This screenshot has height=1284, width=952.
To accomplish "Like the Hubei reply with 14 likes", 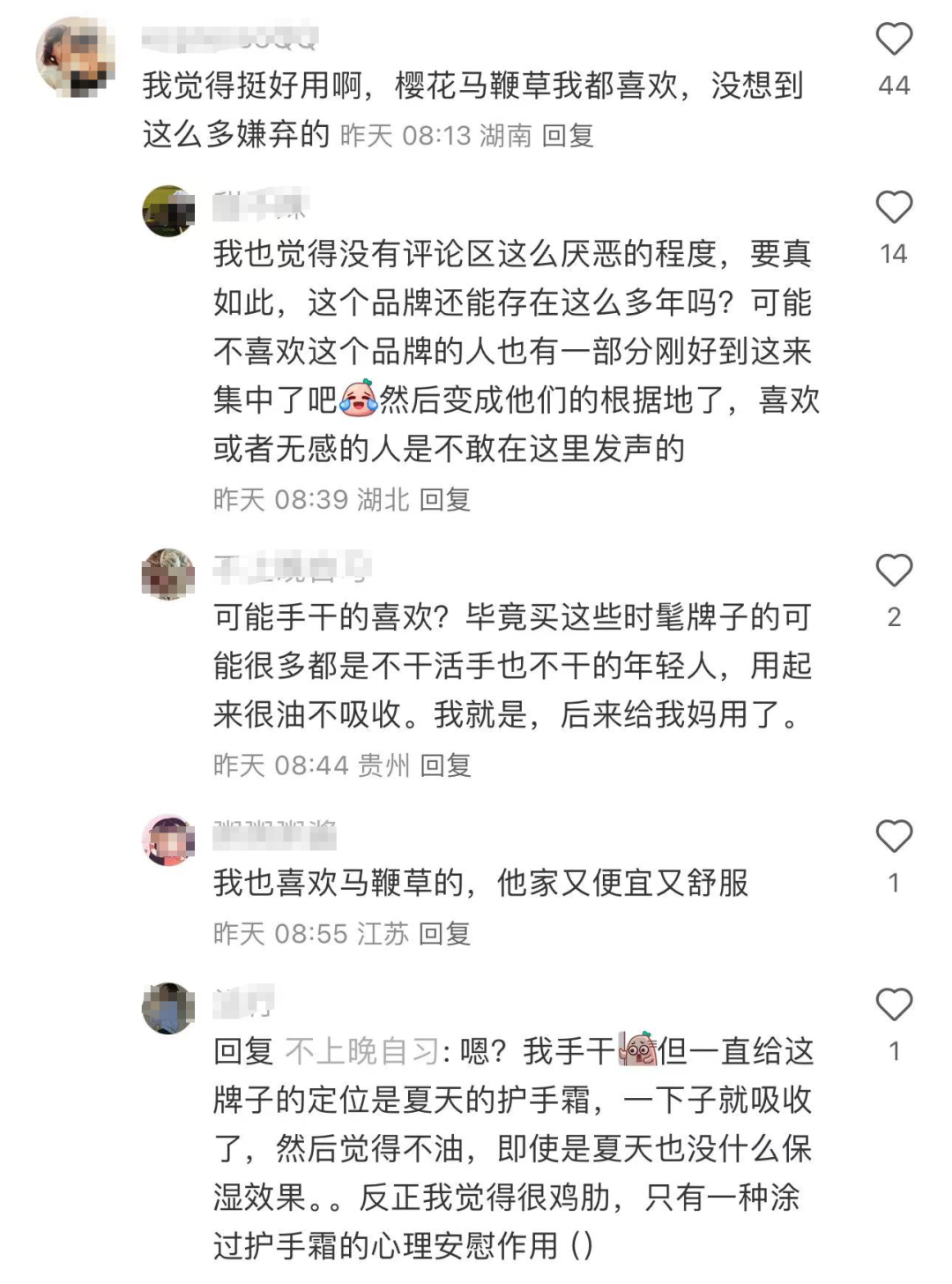I will [893, 208].
